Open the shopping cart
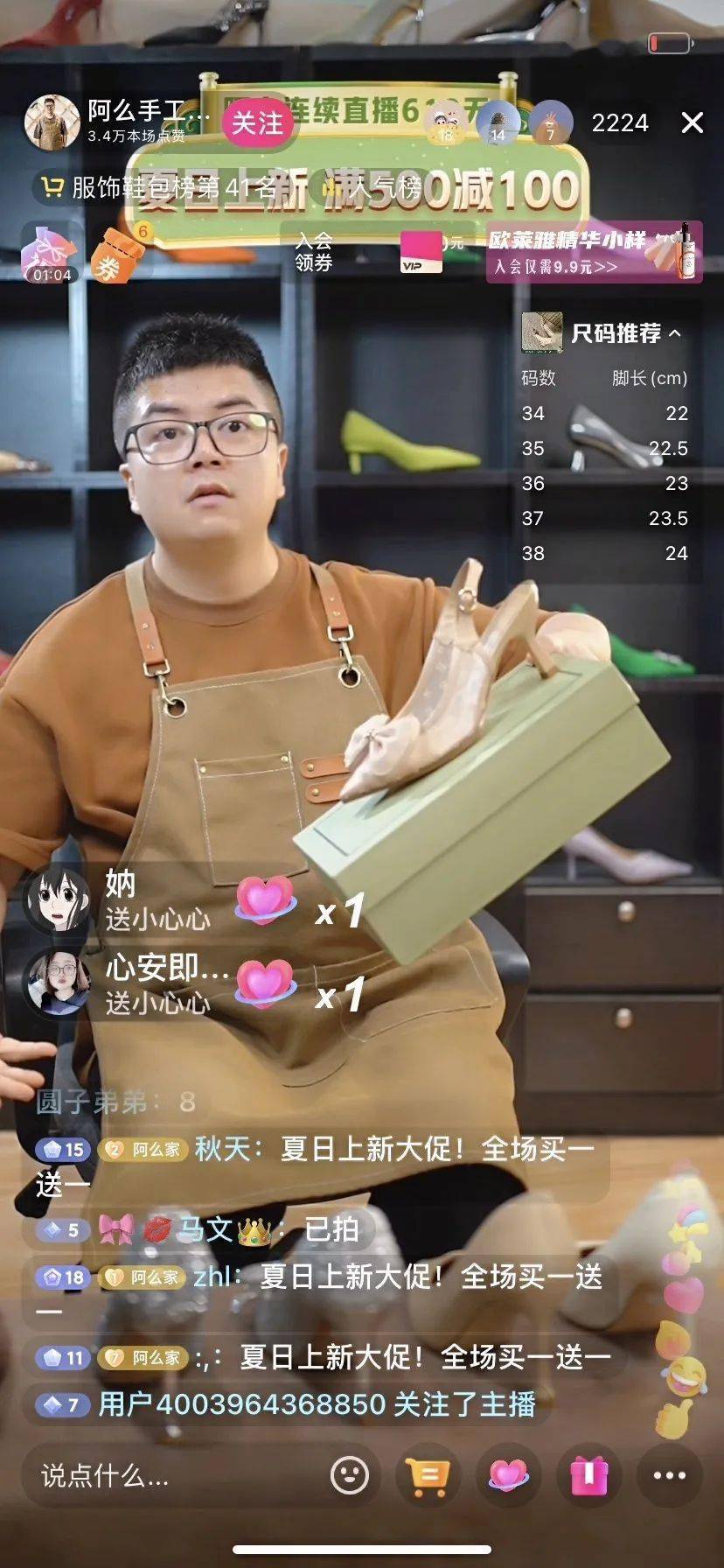The image size is (724, 1568). (428, 1477)
